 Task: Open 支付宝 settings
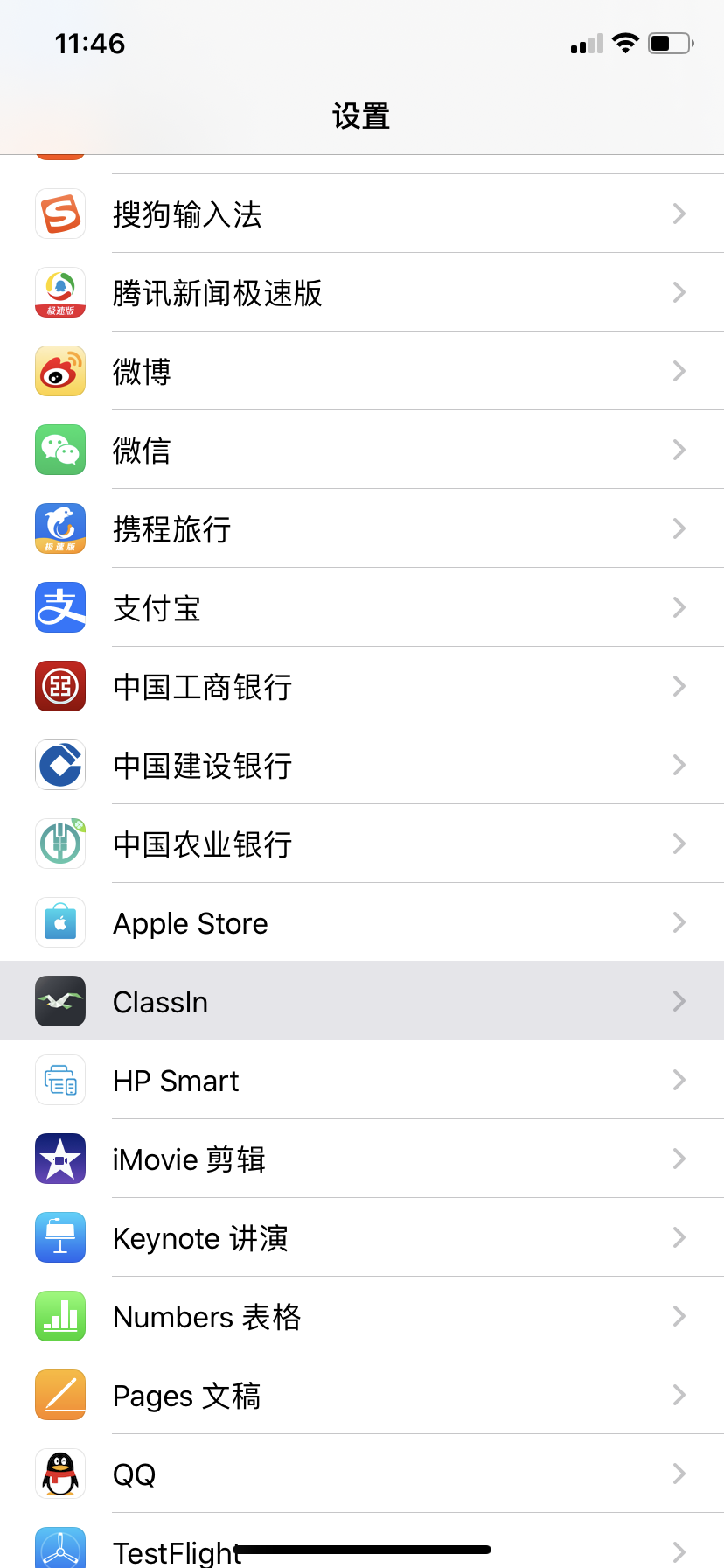pos(362,608)
